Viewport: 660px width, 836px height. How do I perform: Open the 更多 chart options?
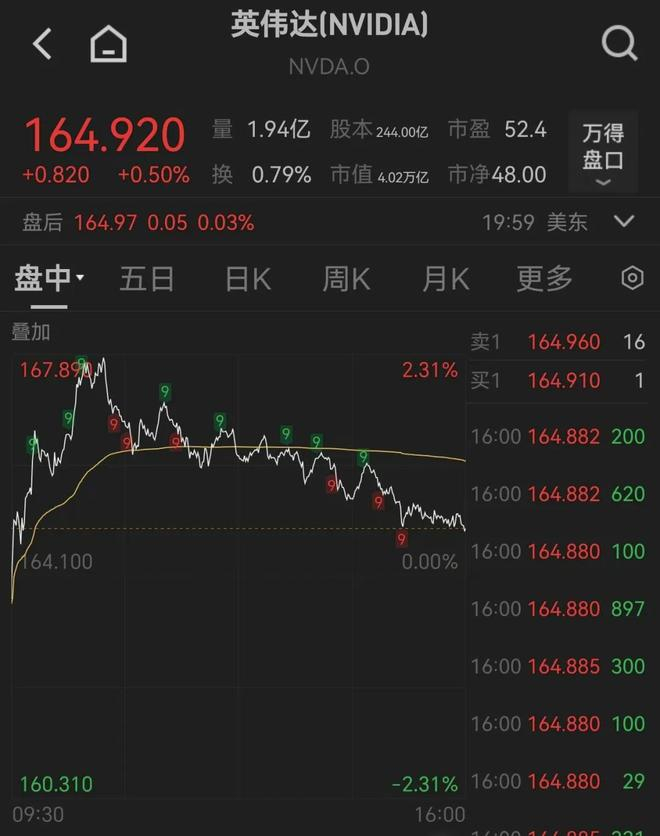(x=544, y=279)
